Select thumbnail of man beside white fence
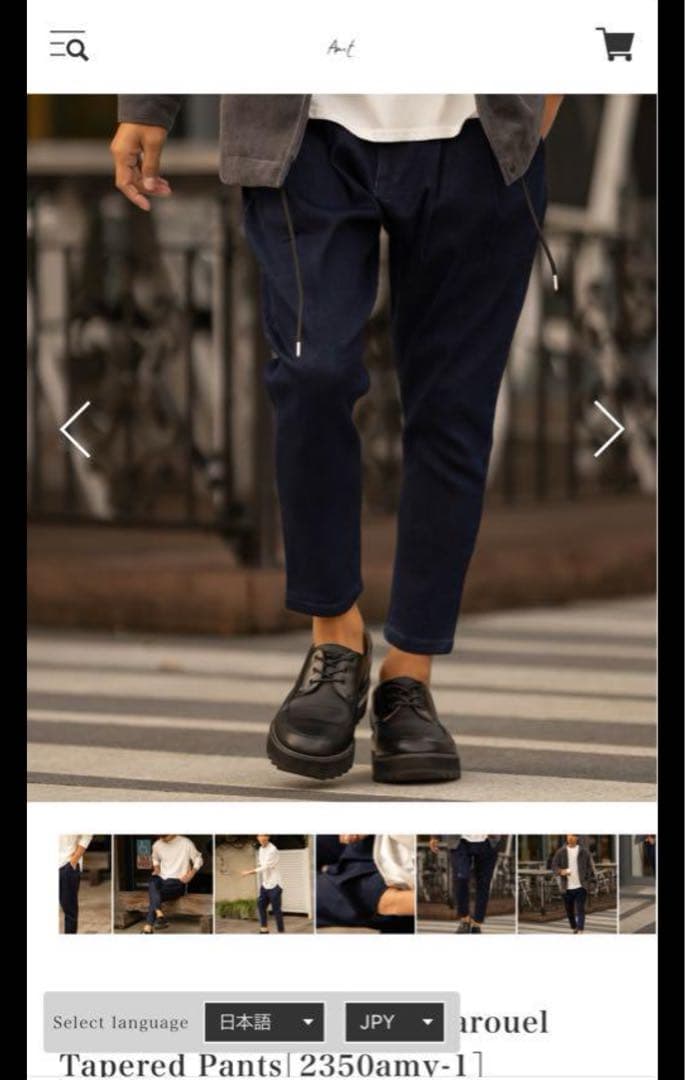Screen dimensions: 685x1080 264,884
